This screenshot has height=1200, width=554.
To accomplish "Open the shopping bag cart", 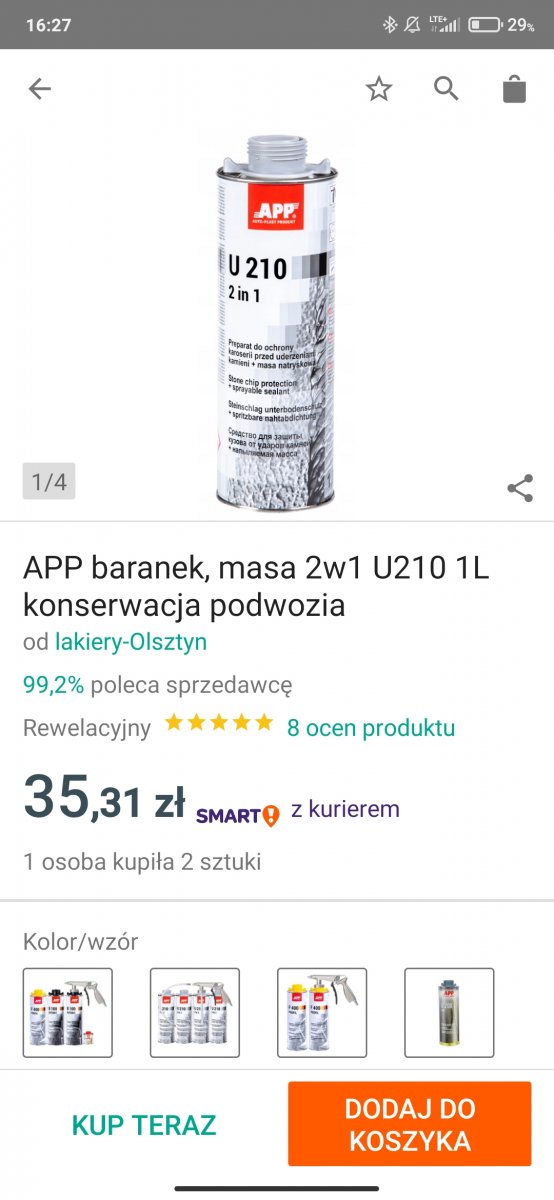I will [514, 89].
